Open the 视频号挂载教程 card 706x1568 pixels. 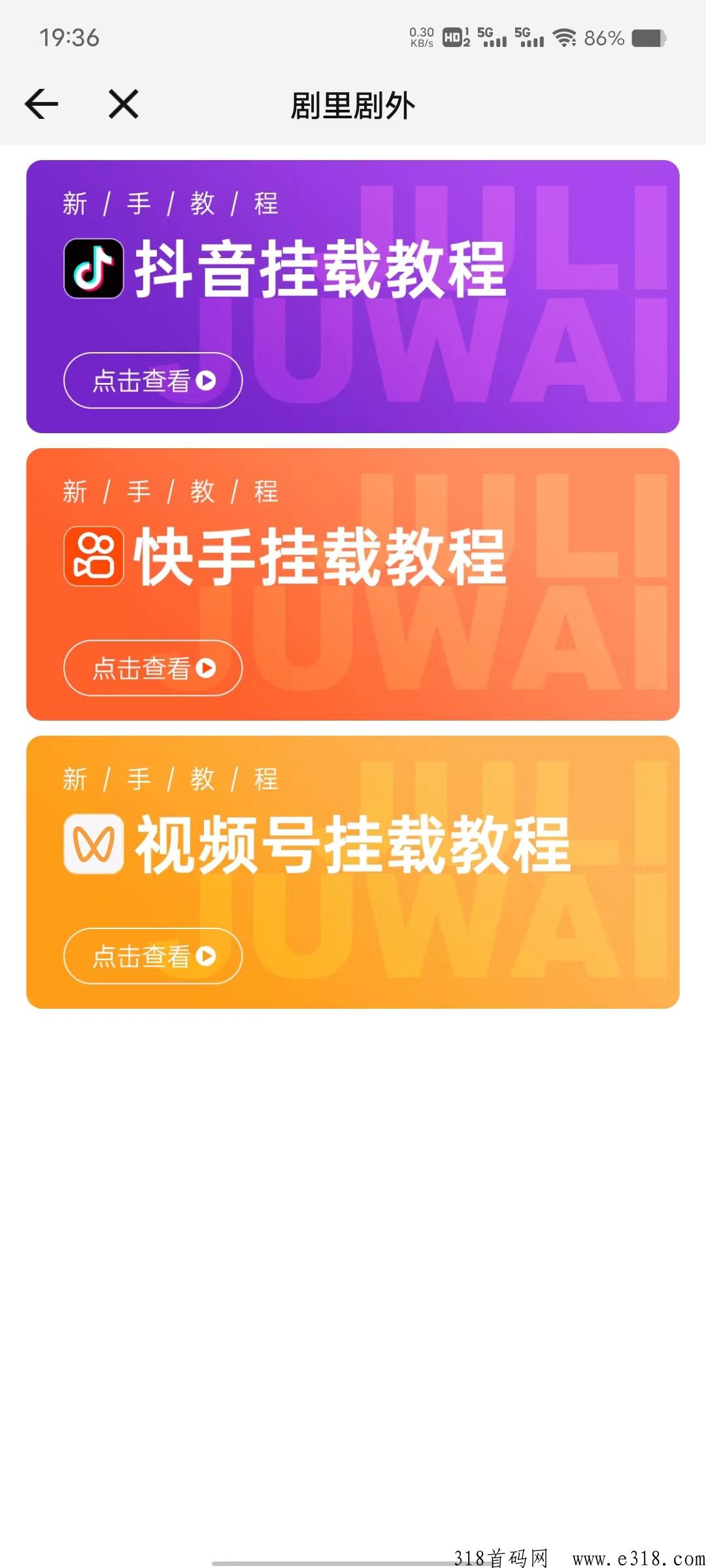(353, 845)
